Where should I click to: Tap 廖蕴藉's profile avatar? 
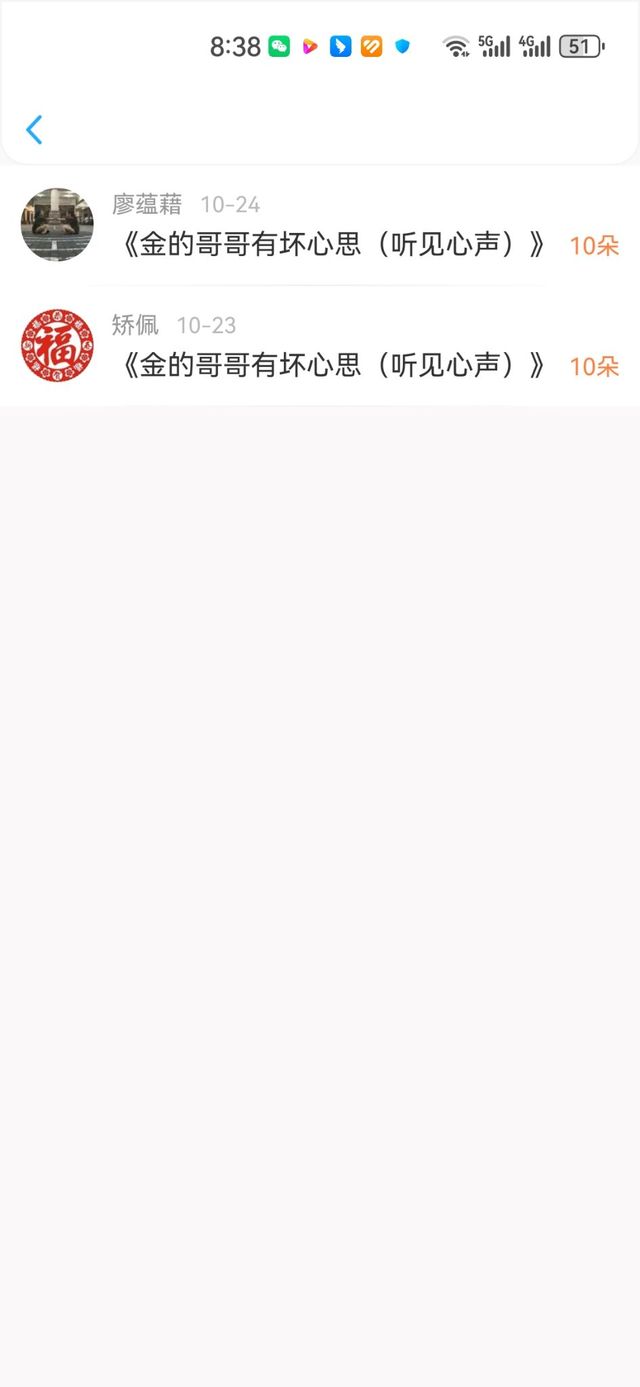click(57, 224)
